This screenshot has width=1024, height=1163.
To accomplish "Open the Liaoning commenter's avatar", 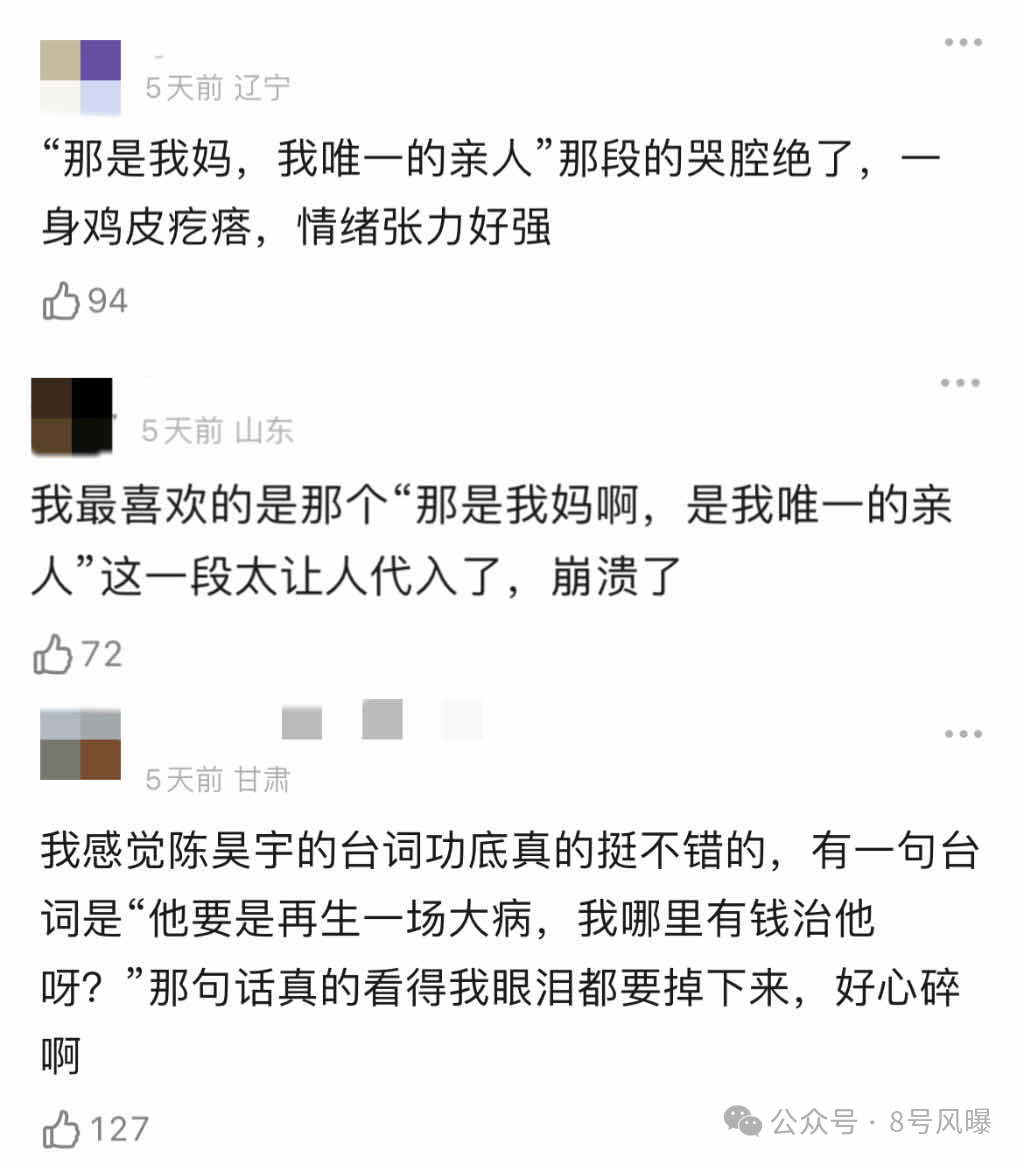I will [x=80, y=78].
